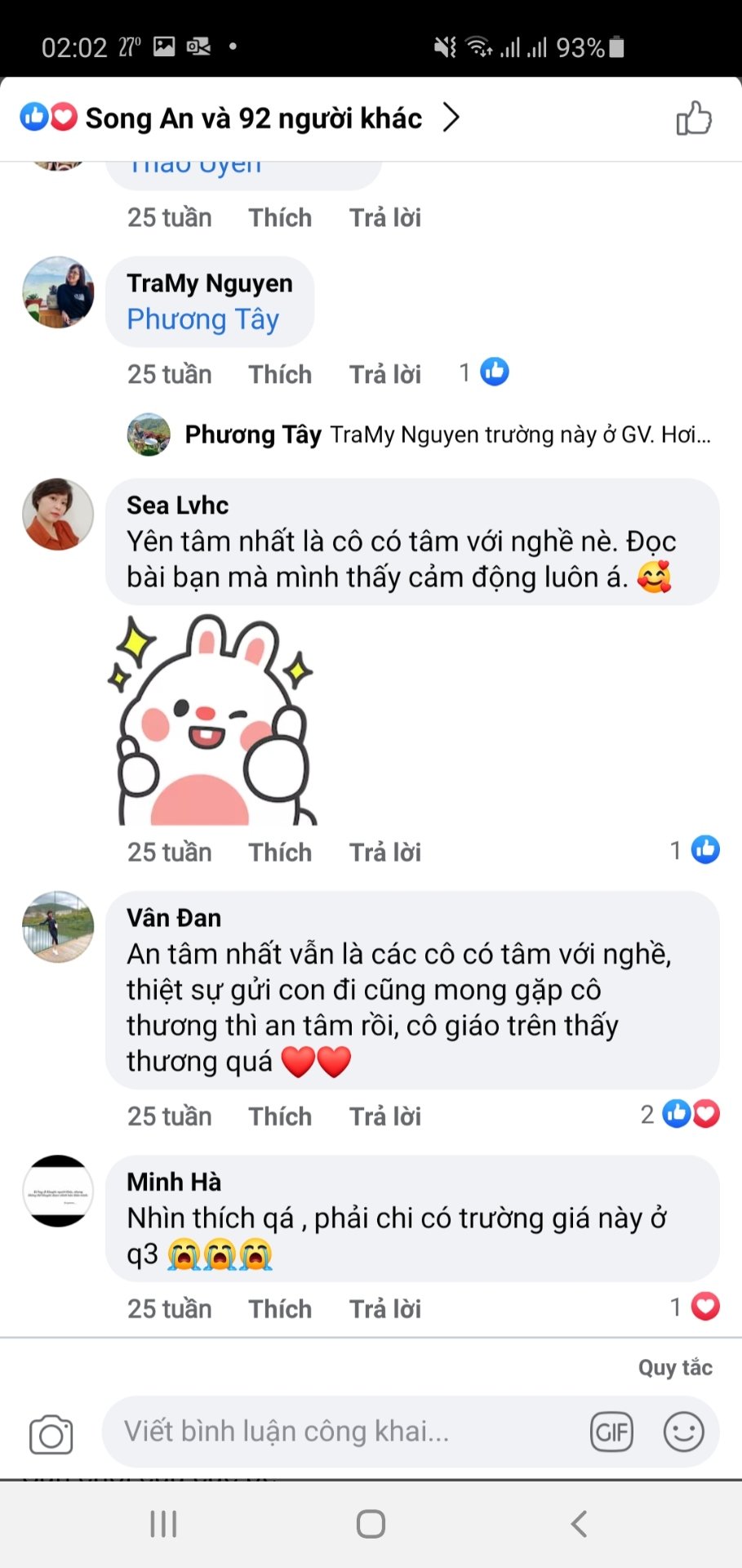Like the post with the thumbs-up icon
Screen dimensions: 742x1568
[x=693, y=118]
